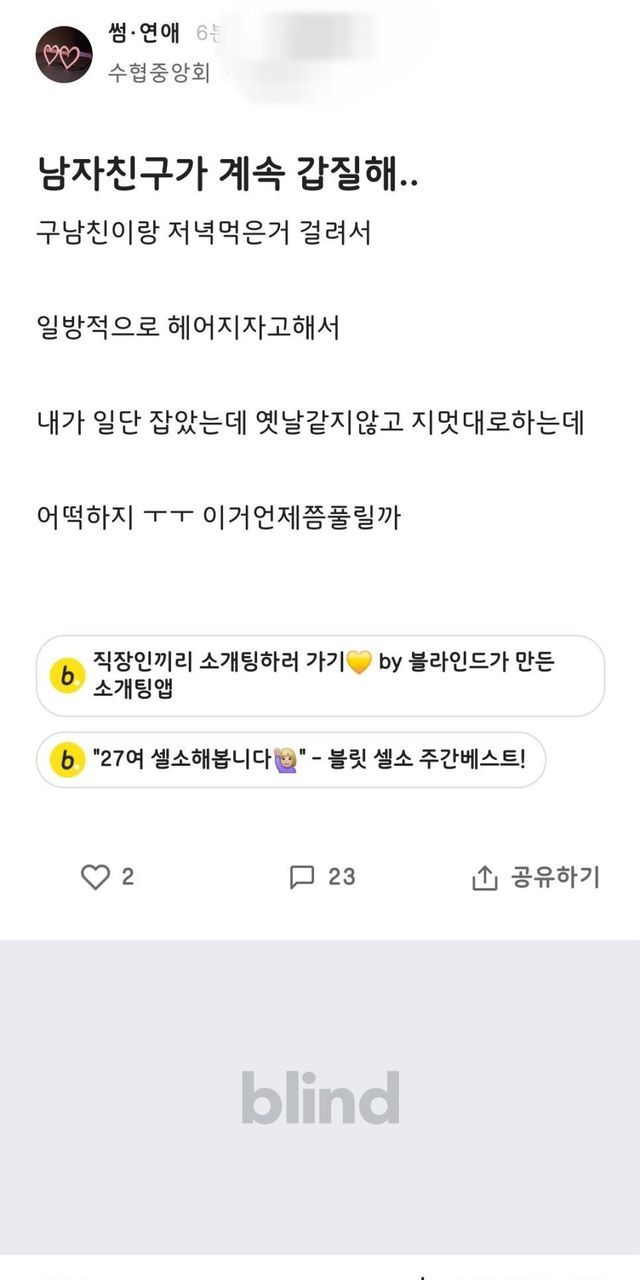640x1280 pixels.
Task: Open the 23 comments
Action: [321, 877]
